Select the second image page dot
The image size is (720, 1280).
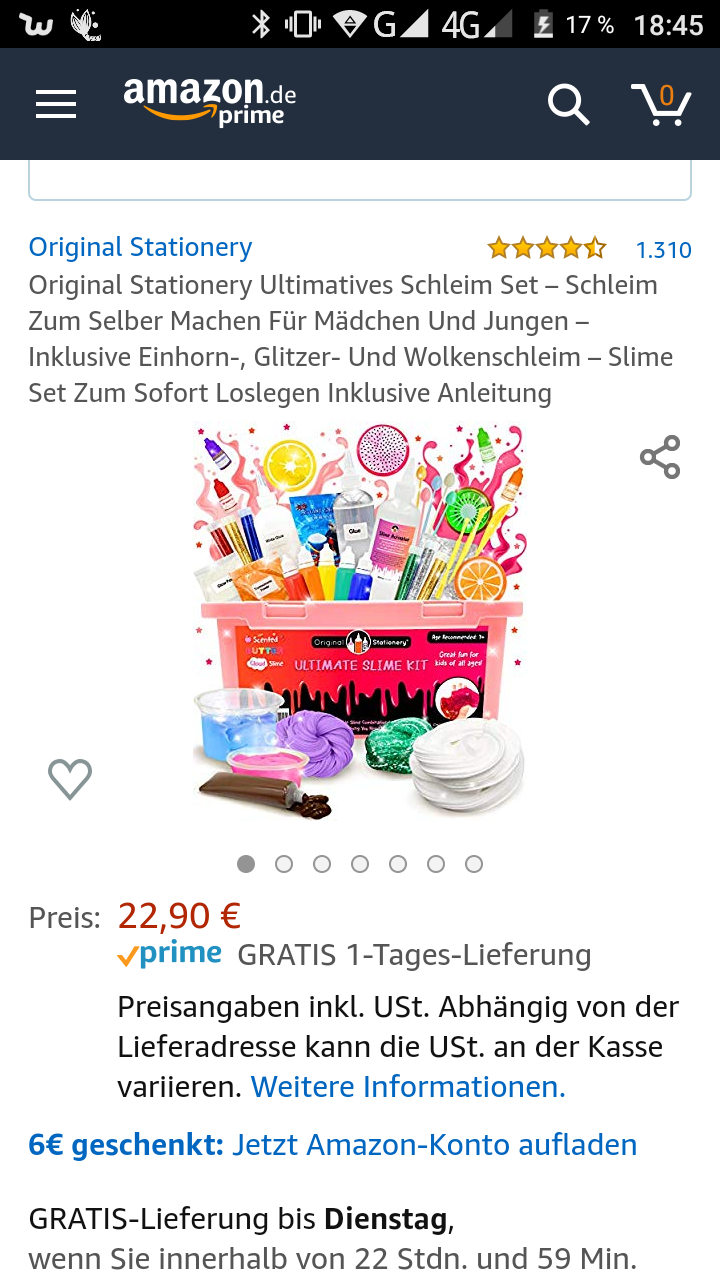[284, 864]
